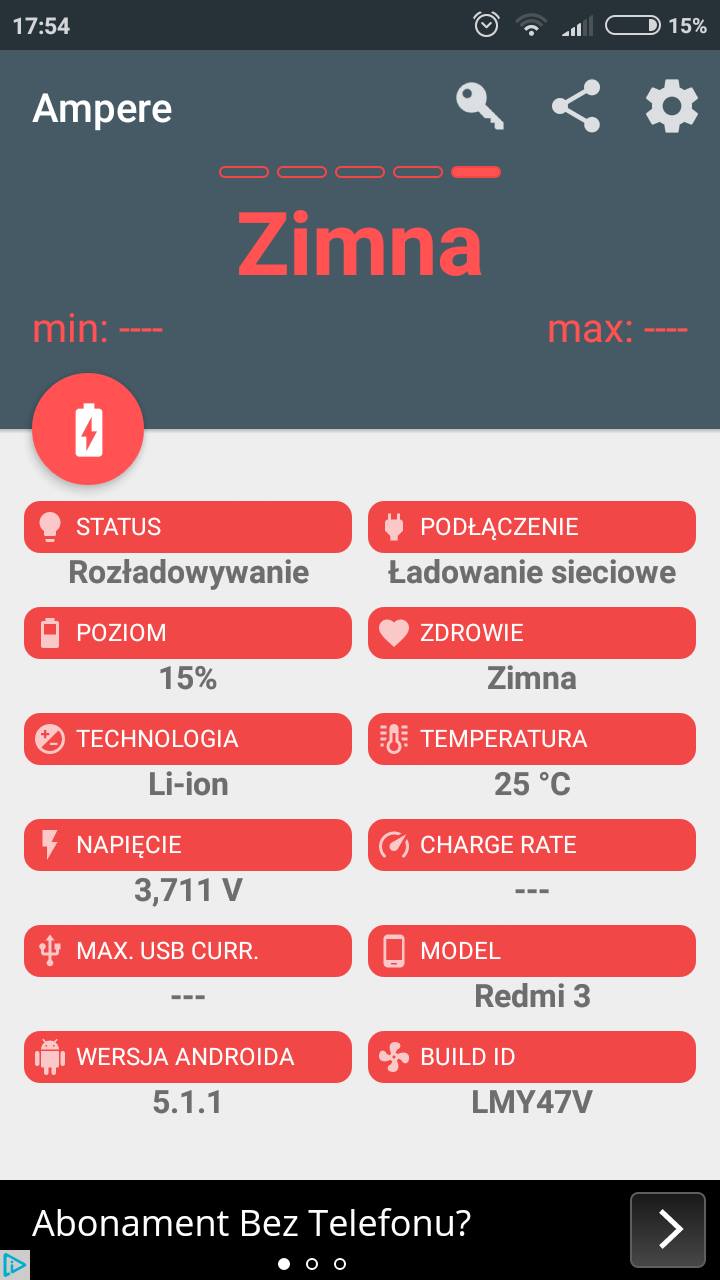This screenshot has width=720, height=1280.
Task: Open the Abonament Bez Telefonu ad arrow
Action: coord(667,1229)
